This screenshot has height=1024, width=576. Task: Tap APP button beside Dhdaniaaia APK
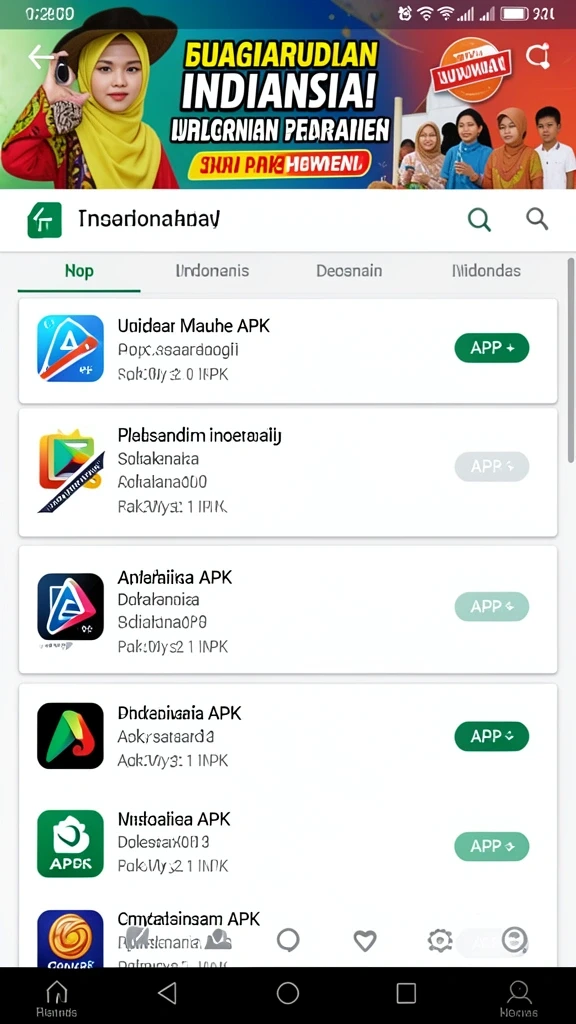point(492,736)
